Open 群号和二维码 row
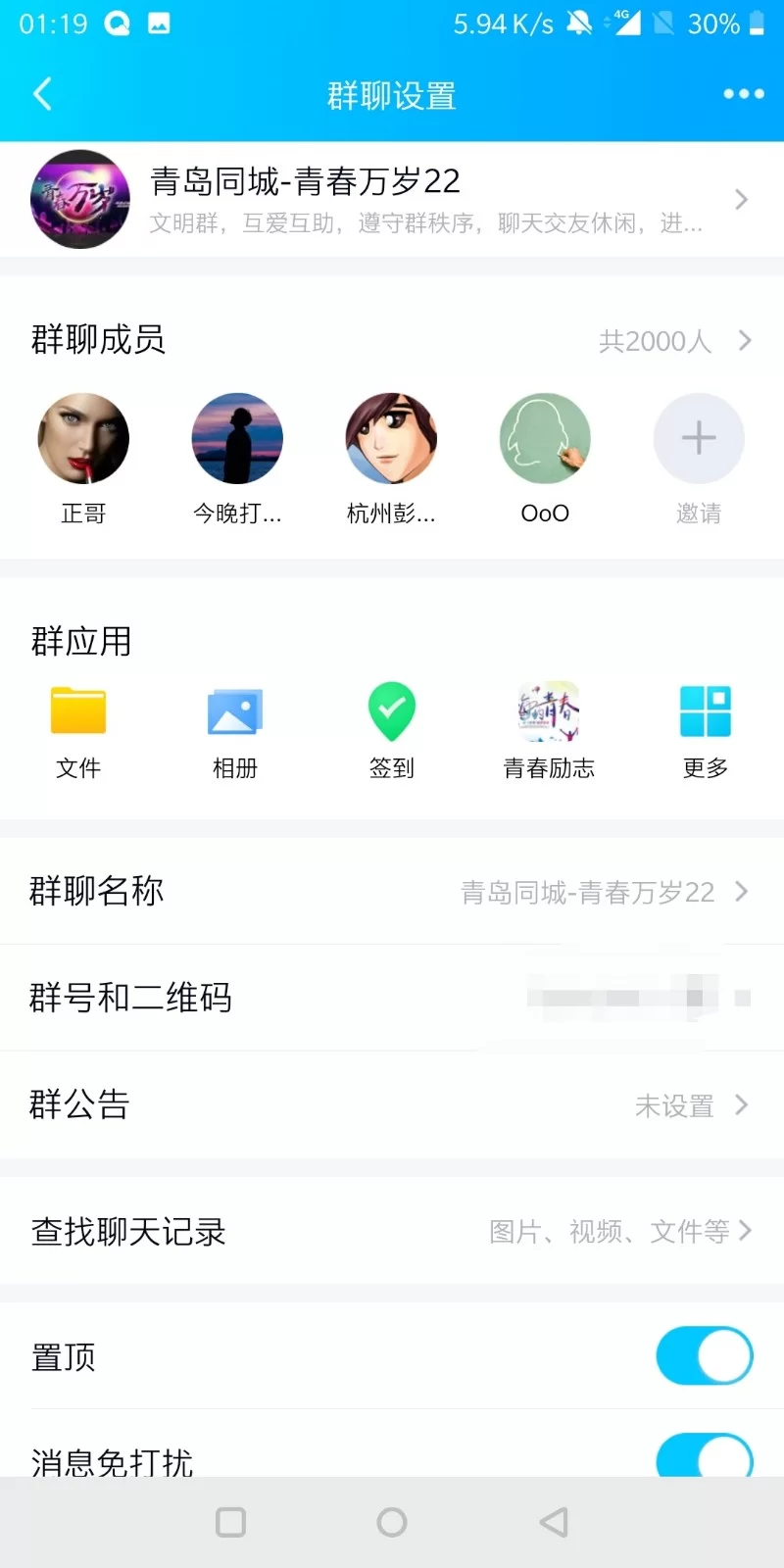This screenshot has width=784, height=1568. tap(392, 998)
